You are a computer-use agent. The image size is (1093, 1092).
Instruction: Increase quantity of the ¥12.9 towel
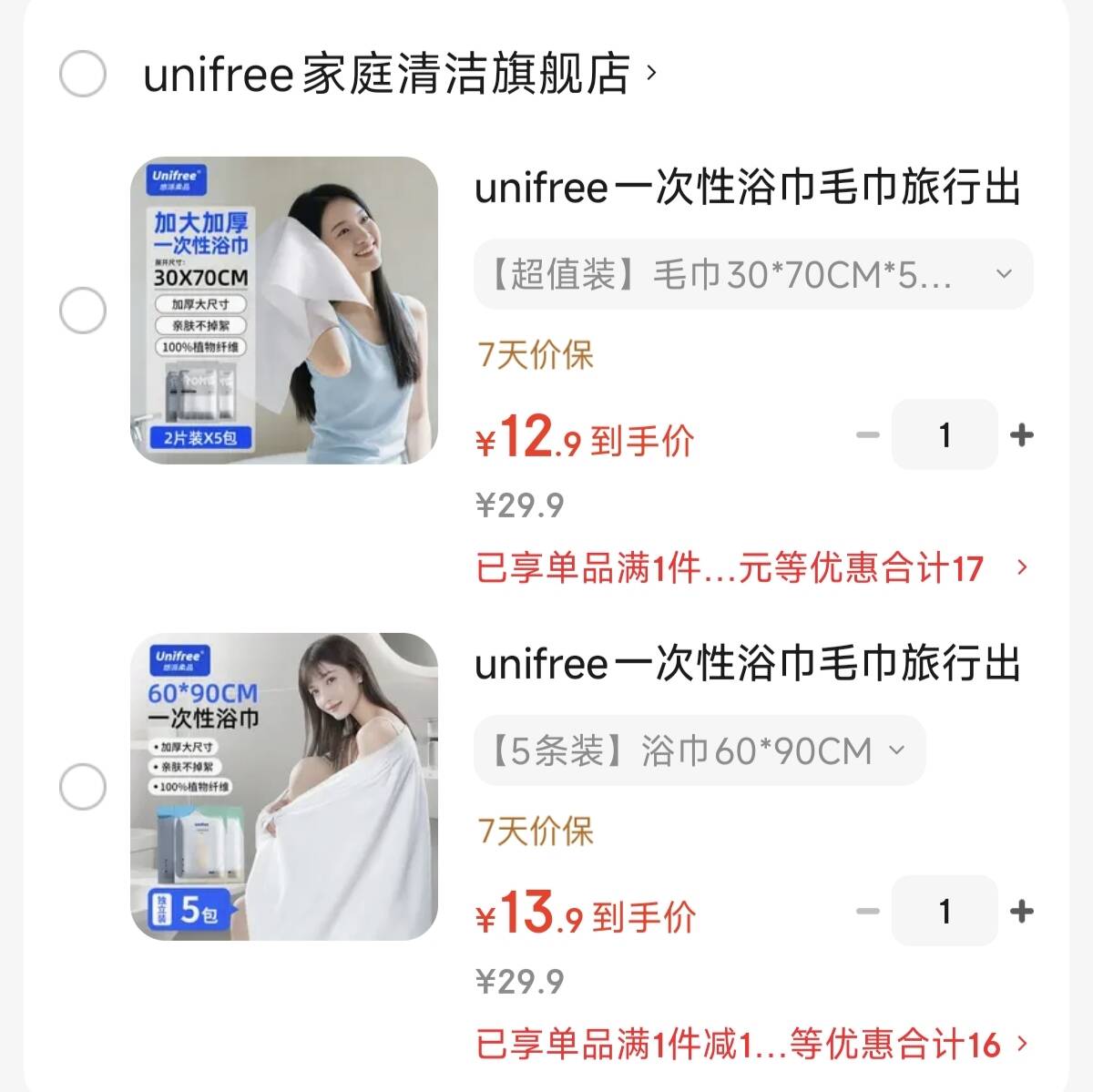(1022, 434)
